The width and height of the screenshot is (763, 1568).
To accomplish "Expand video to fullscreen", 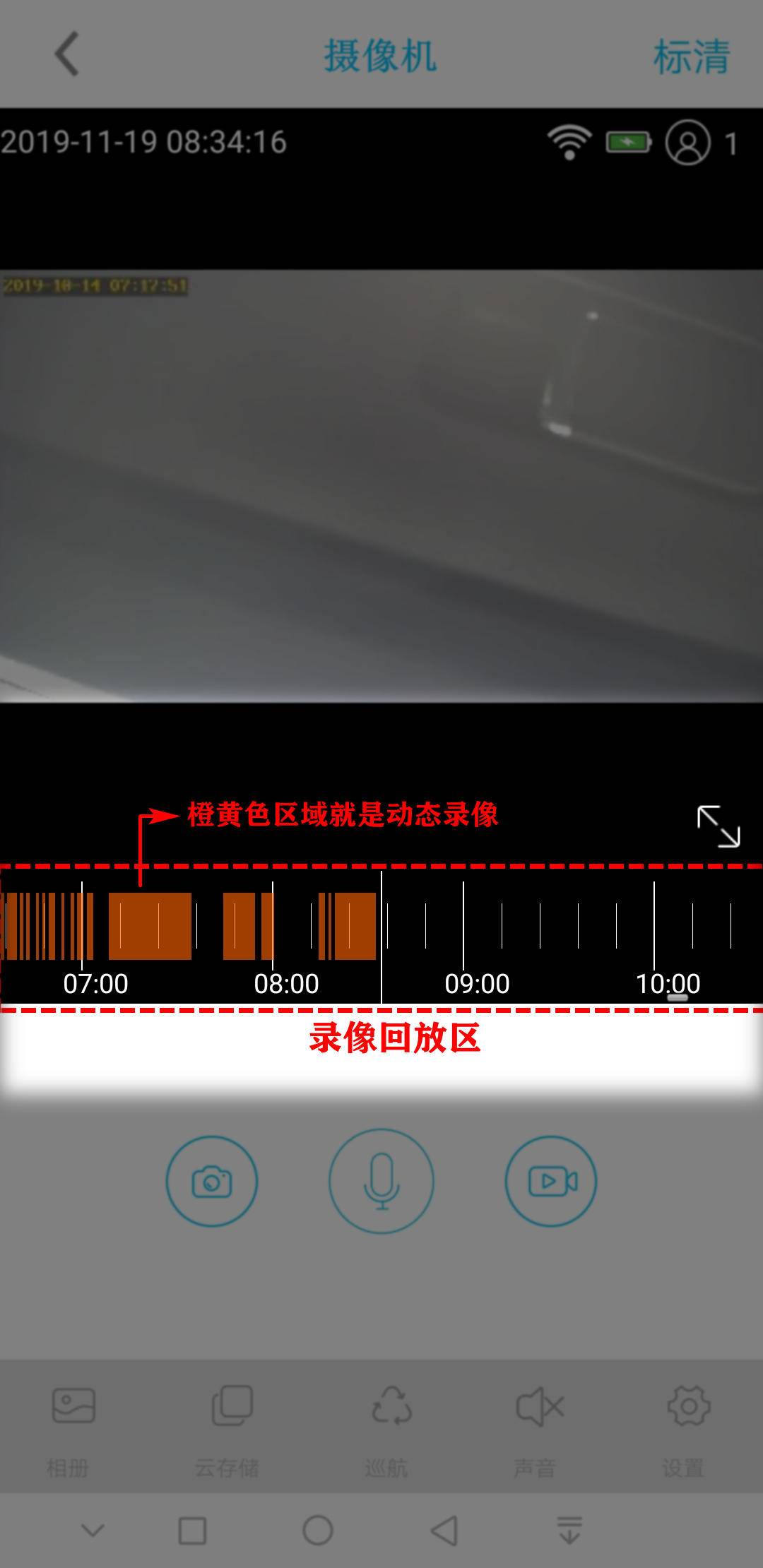I will (718, 826).
